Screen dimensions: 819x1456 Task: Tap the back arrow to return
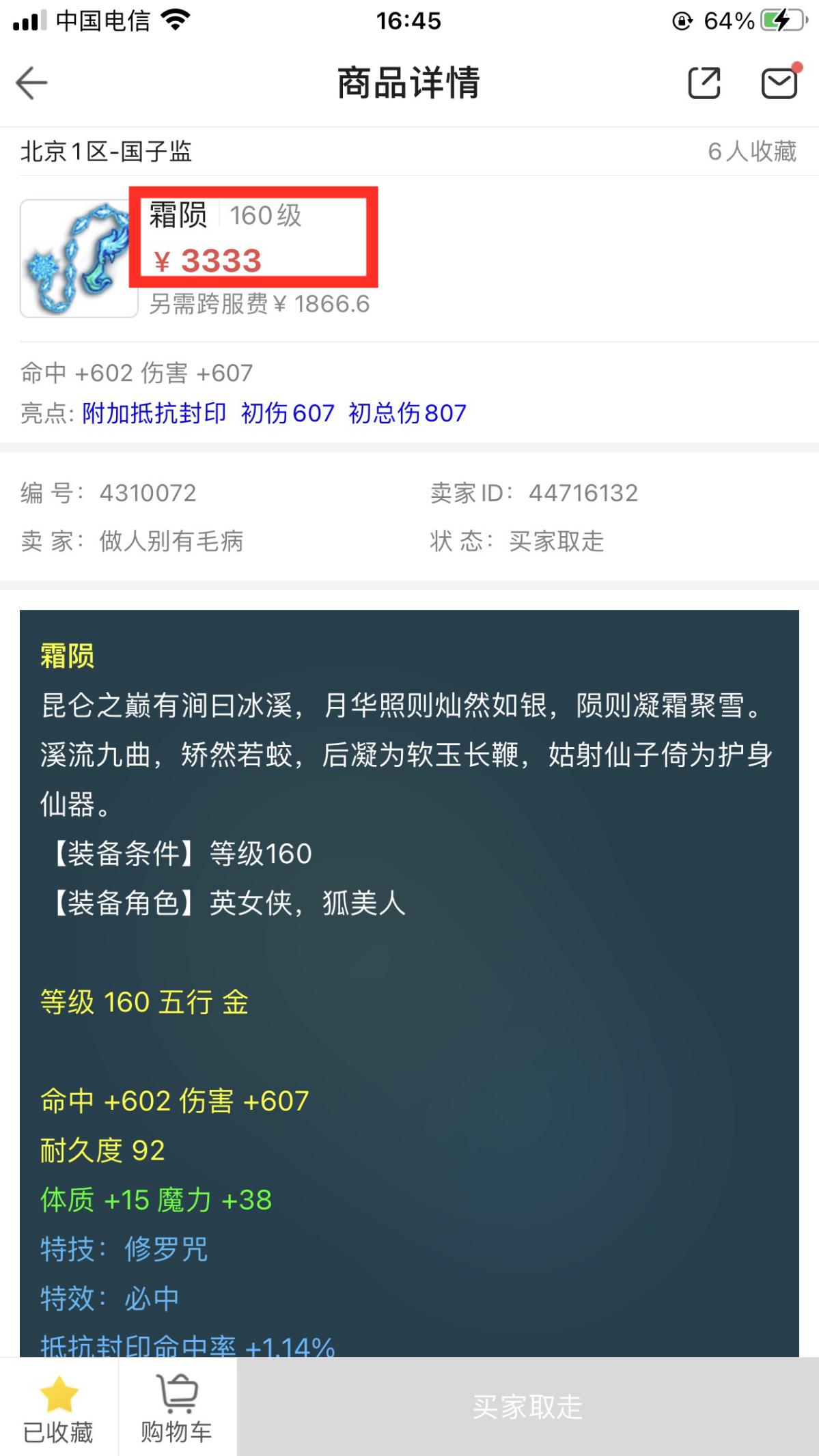click(30, 82)
